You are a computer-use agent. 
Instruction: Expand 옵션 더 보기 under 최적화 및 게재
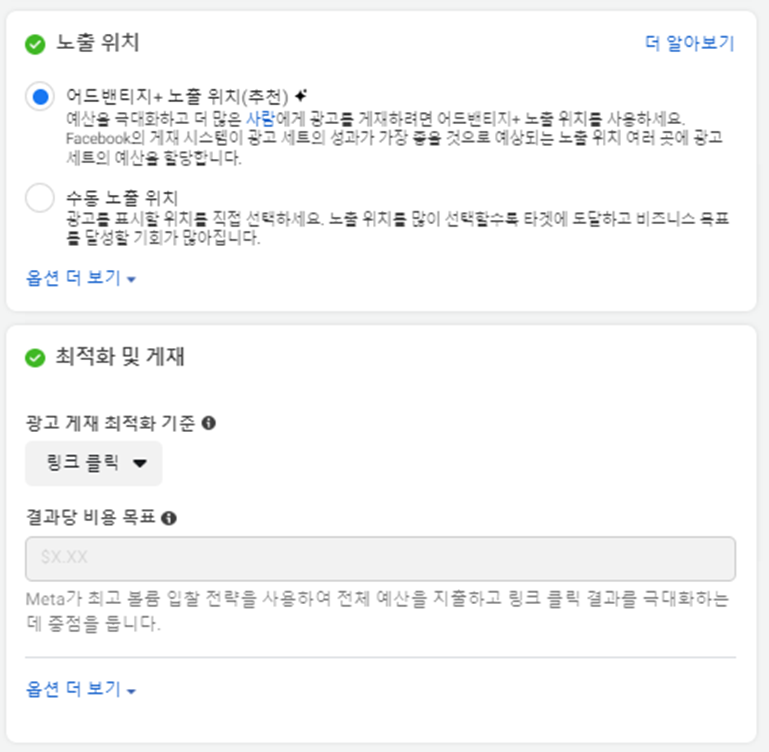pos(81,689)
